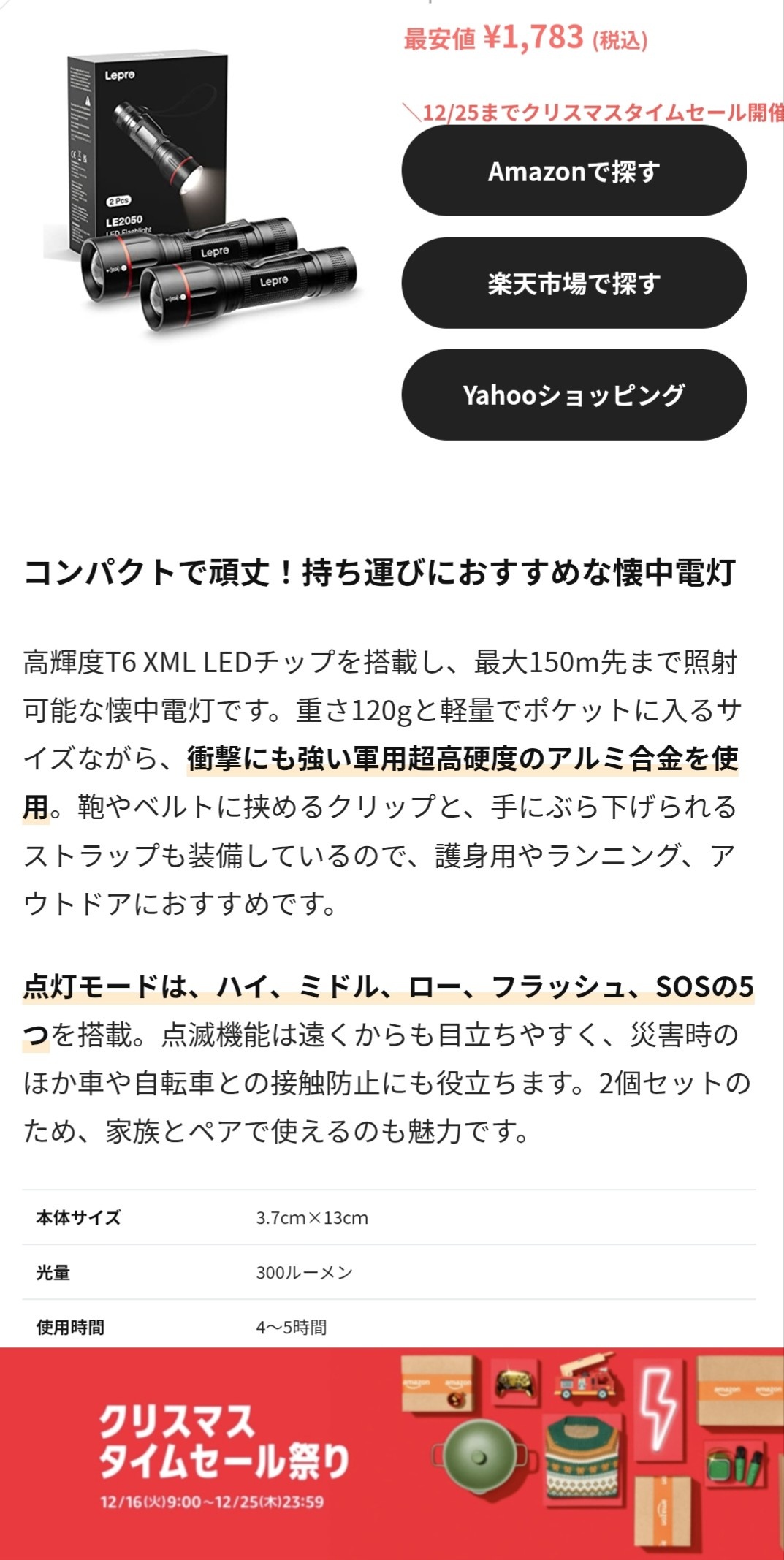Tap the Amazonで探す button
Viewport: 784px width, 1560px height.
(574, 171)
